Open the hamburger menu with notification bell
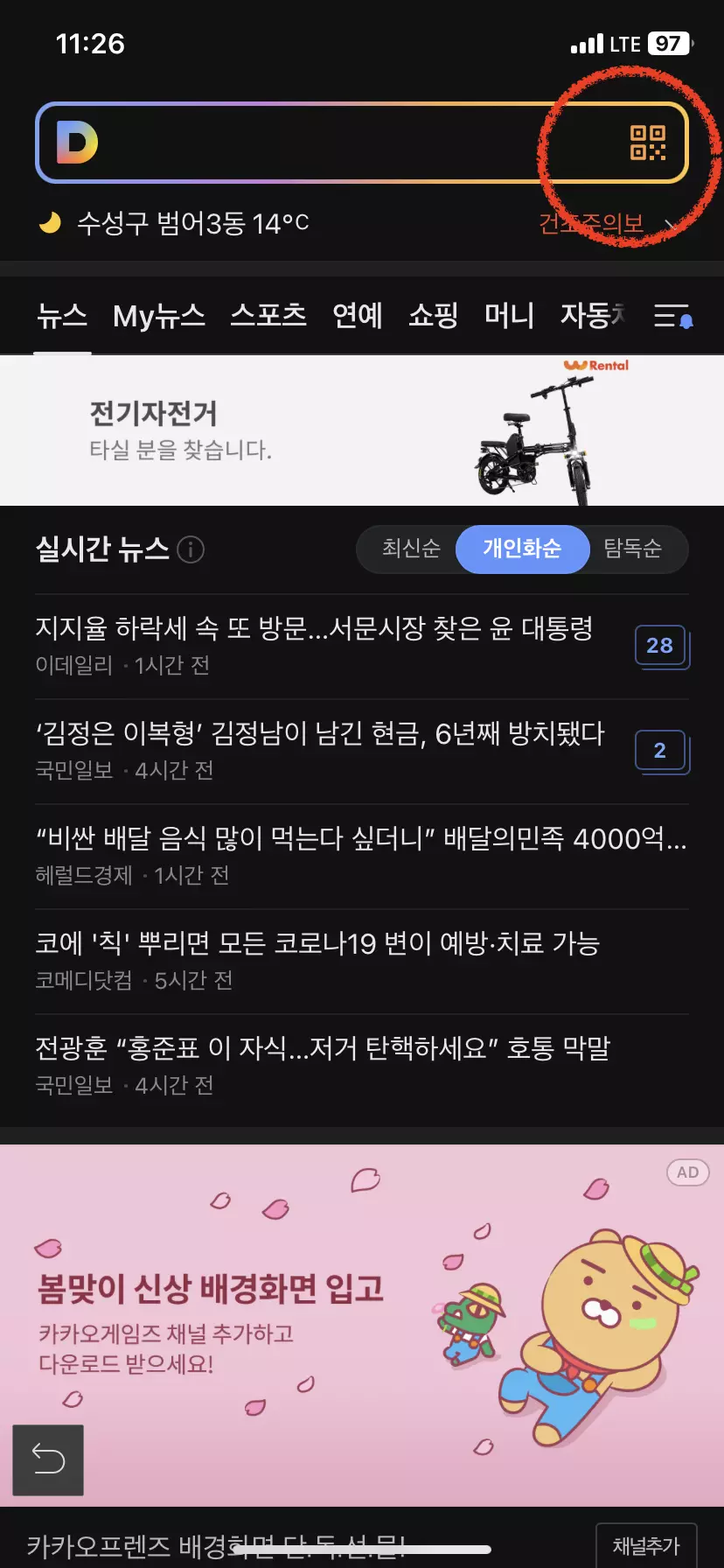Image resolution: width=724 pixels, height=1568 pixels. (673, 317)
